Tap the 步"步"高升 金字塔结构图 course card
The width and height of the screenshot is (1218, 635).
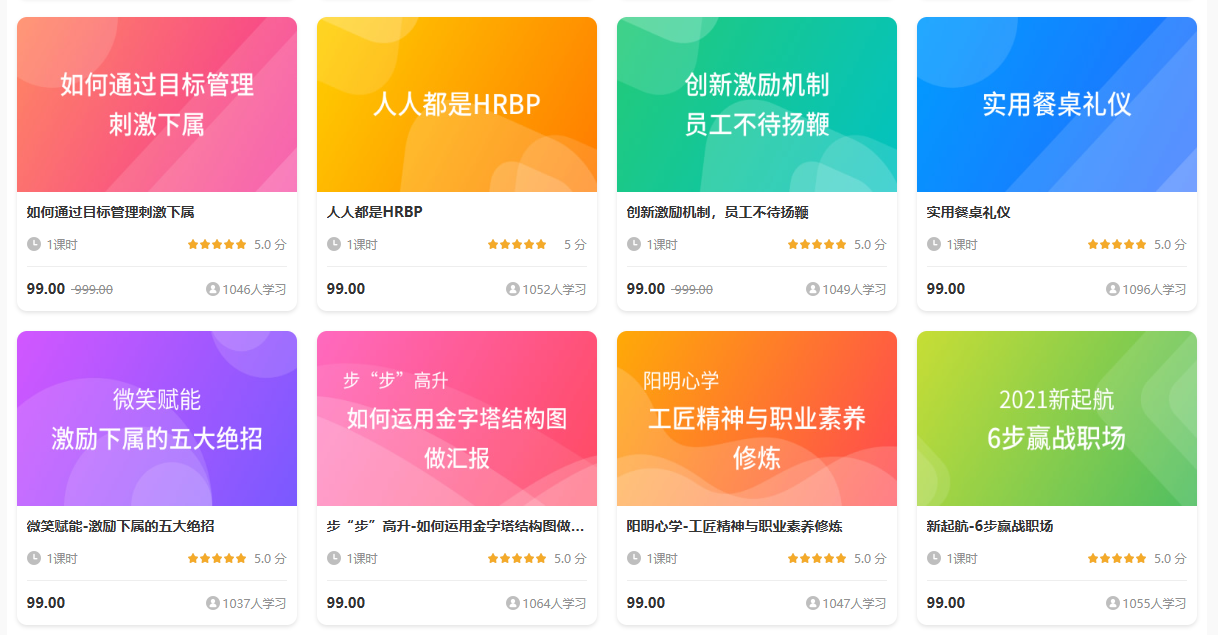click(457, 419)
